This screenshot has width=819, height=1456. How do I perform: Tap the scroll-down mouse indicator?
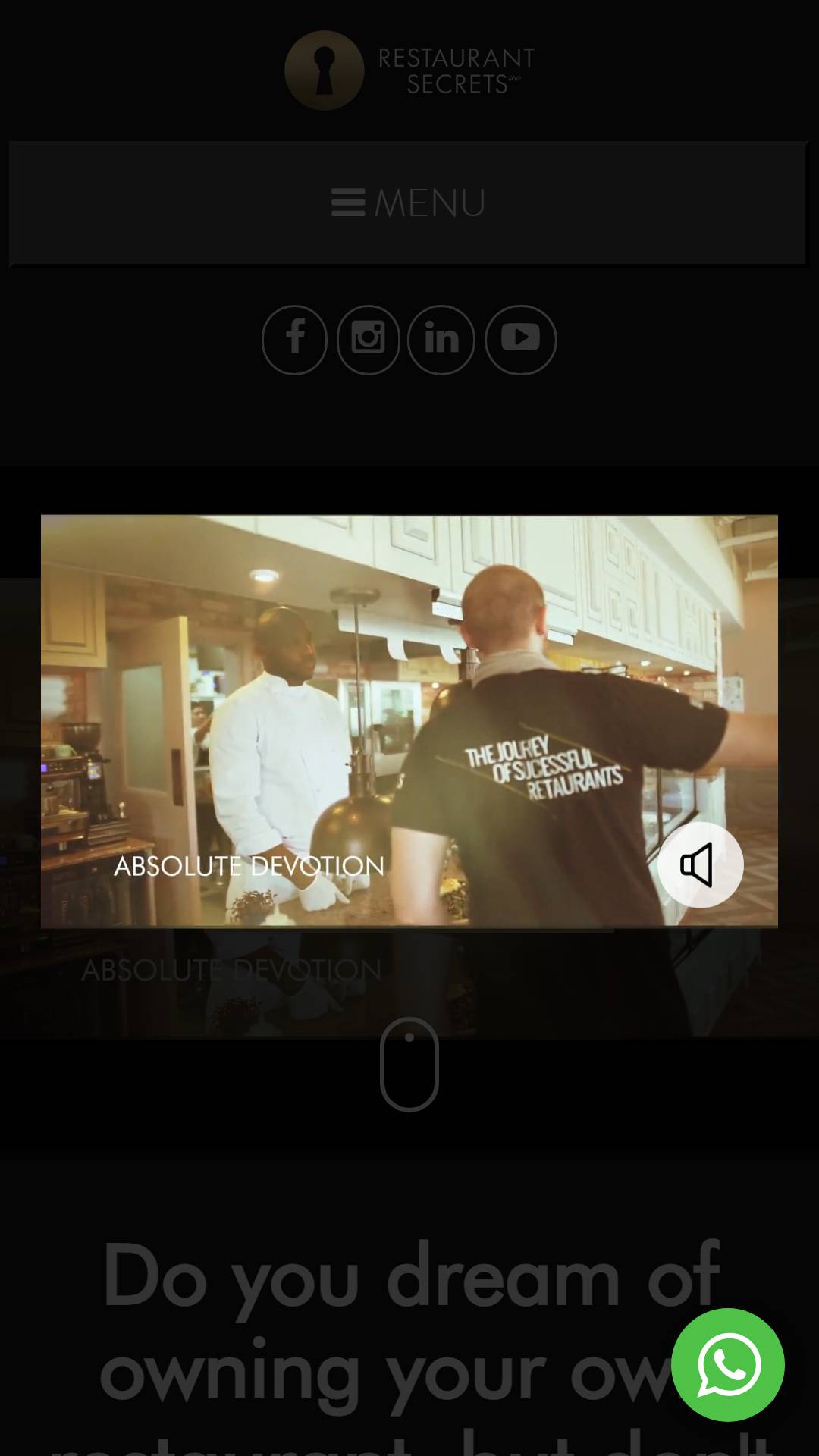point(409,1065)
